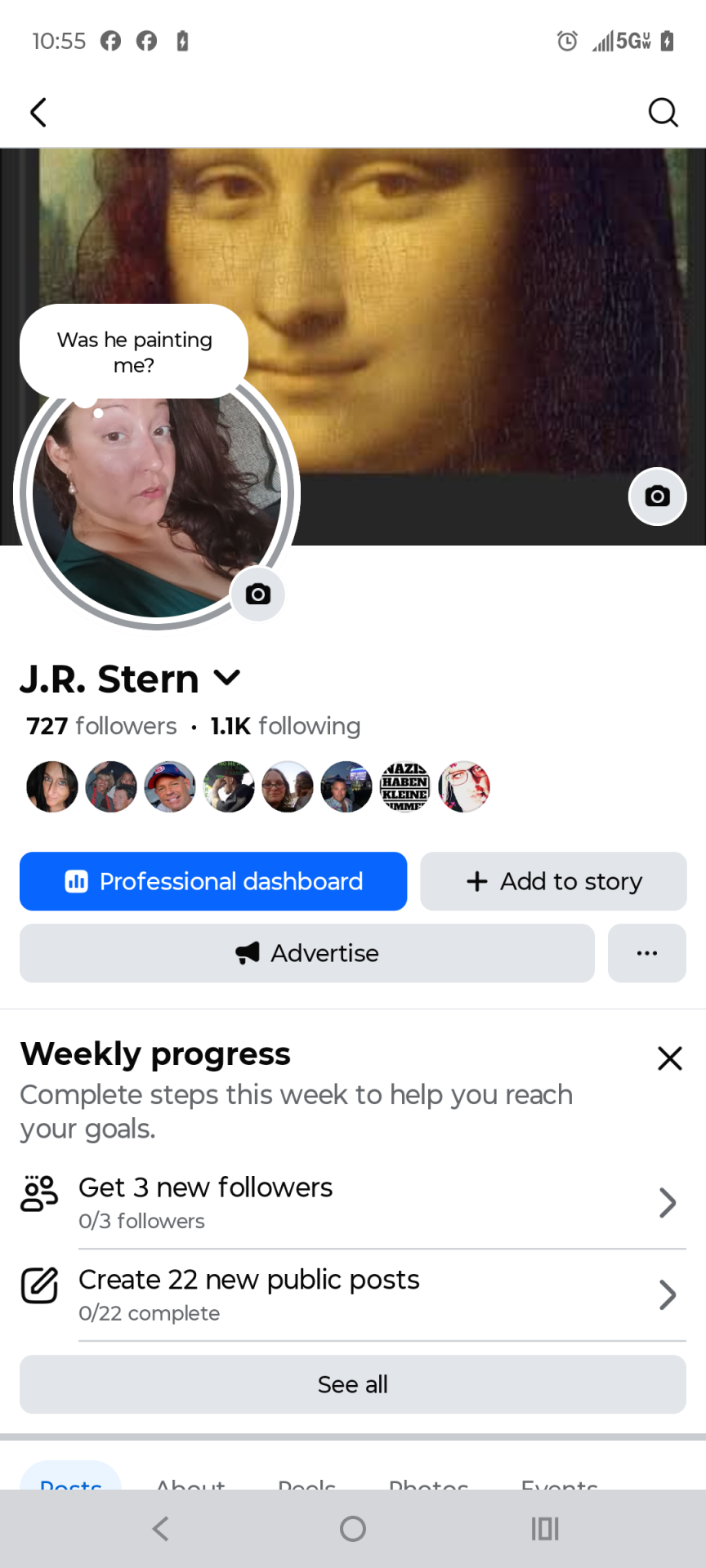Open the profile search icon

663,113
